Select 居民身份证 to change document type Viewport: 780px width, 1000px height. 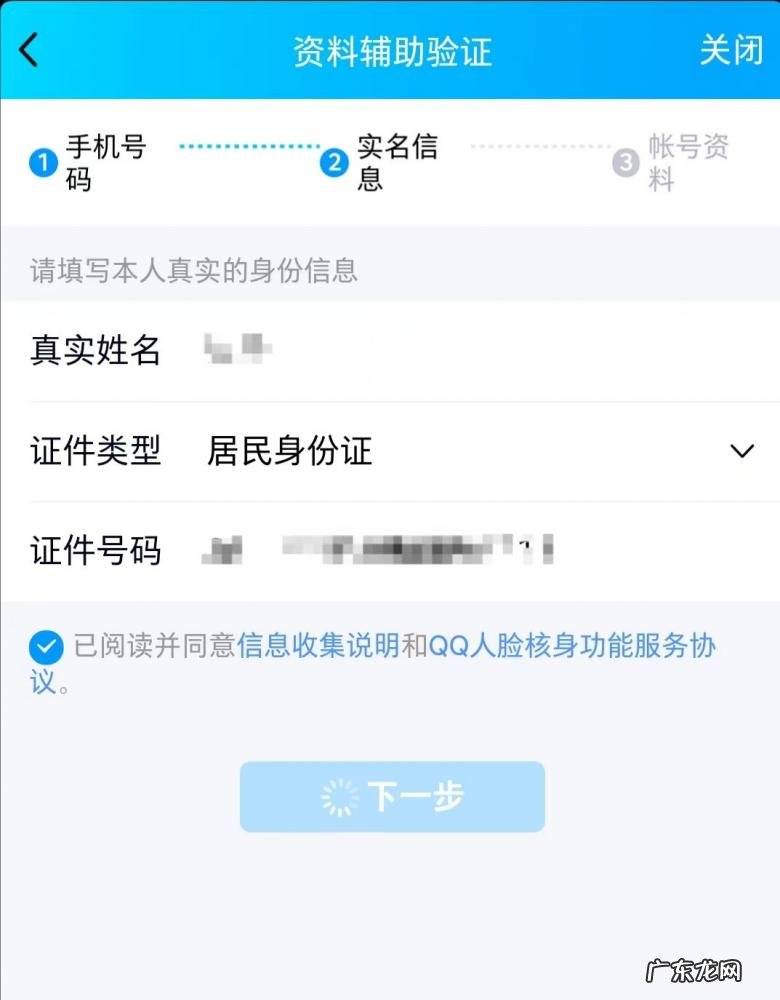(x=290, y=452)
